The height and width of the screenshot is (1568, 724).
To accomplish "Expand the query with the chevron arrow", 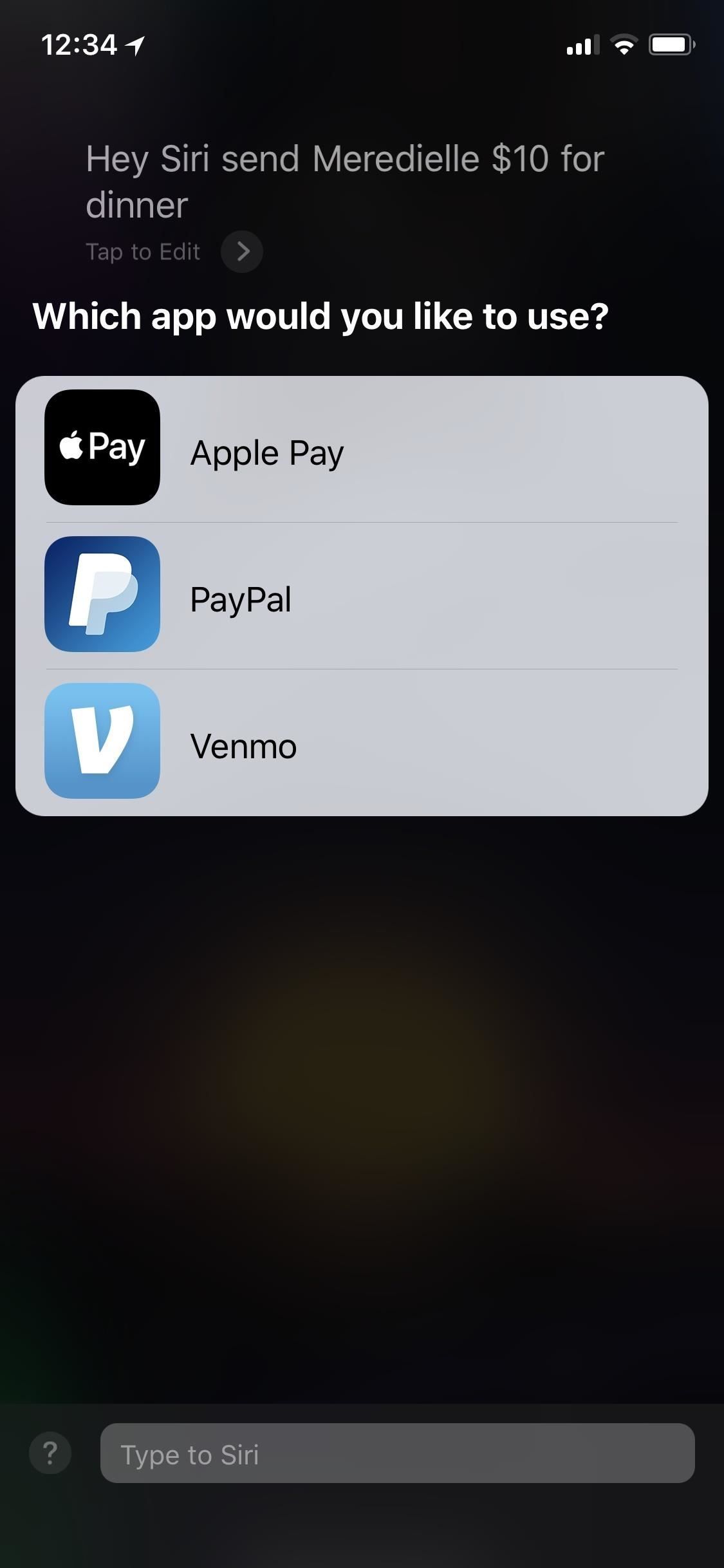I will [243, 252].
